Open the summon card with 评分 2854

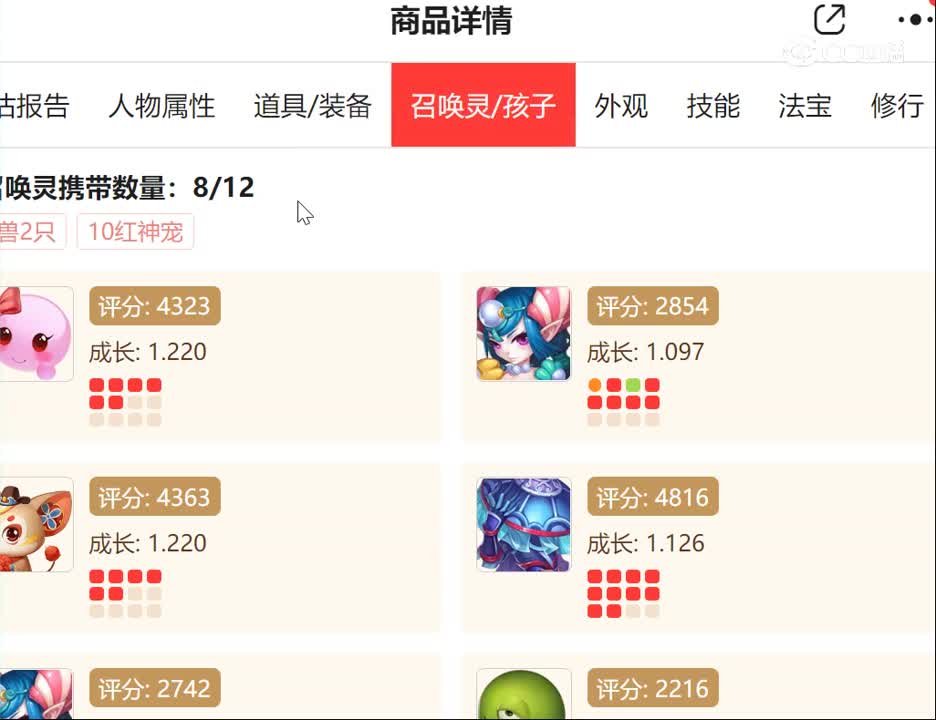tap(698, 357)
